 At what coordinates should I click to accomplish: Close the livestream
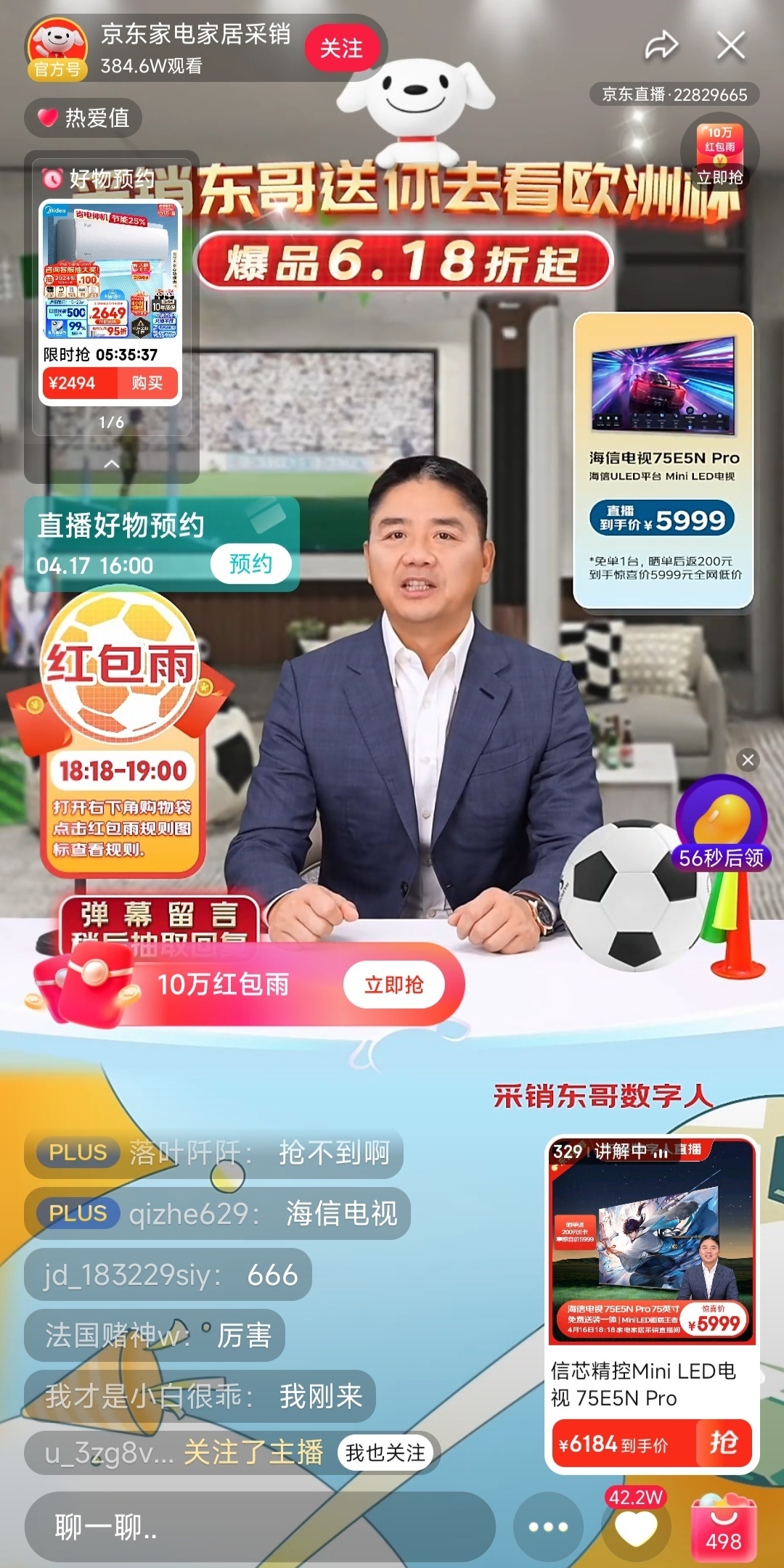(730, 46)
